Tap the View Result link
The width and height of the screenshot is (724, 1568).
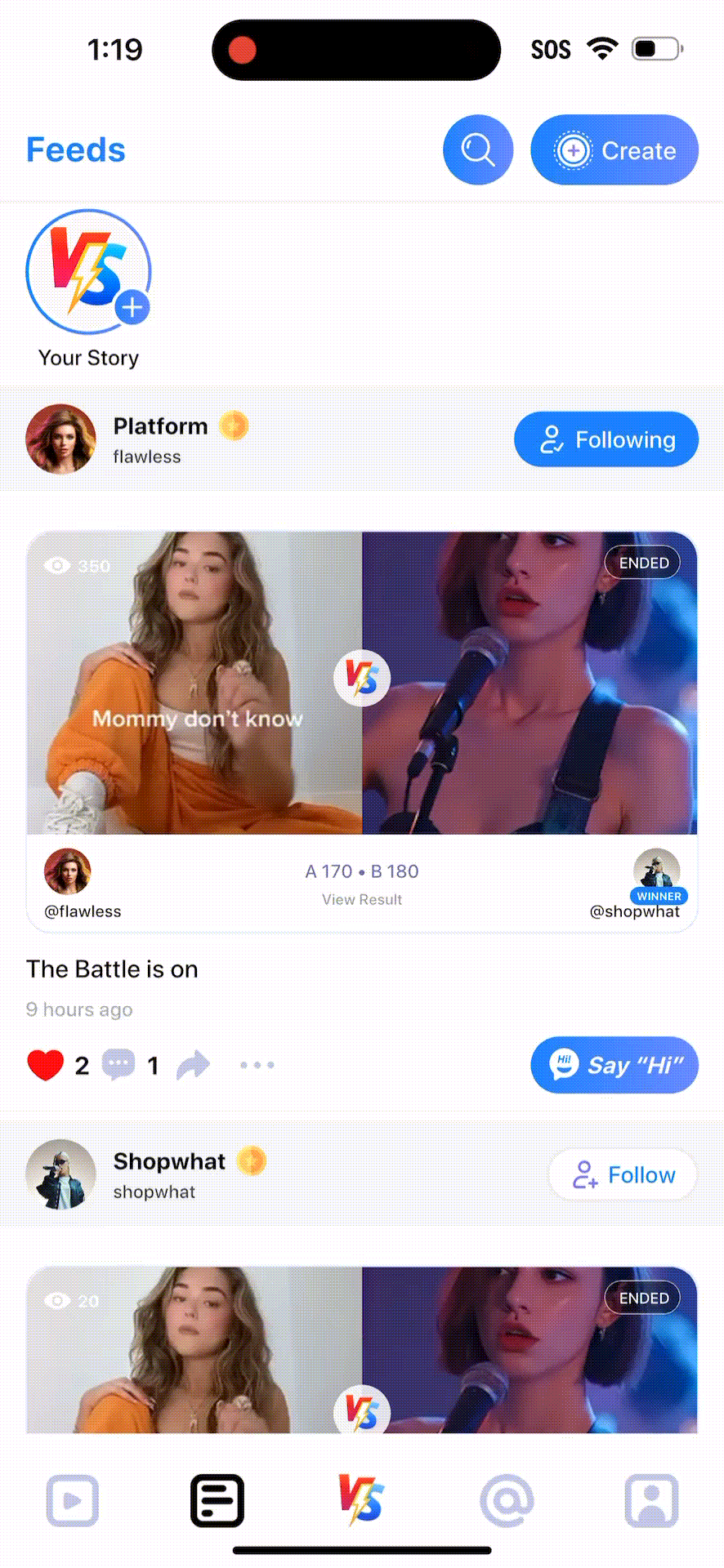tap(361, 899)
